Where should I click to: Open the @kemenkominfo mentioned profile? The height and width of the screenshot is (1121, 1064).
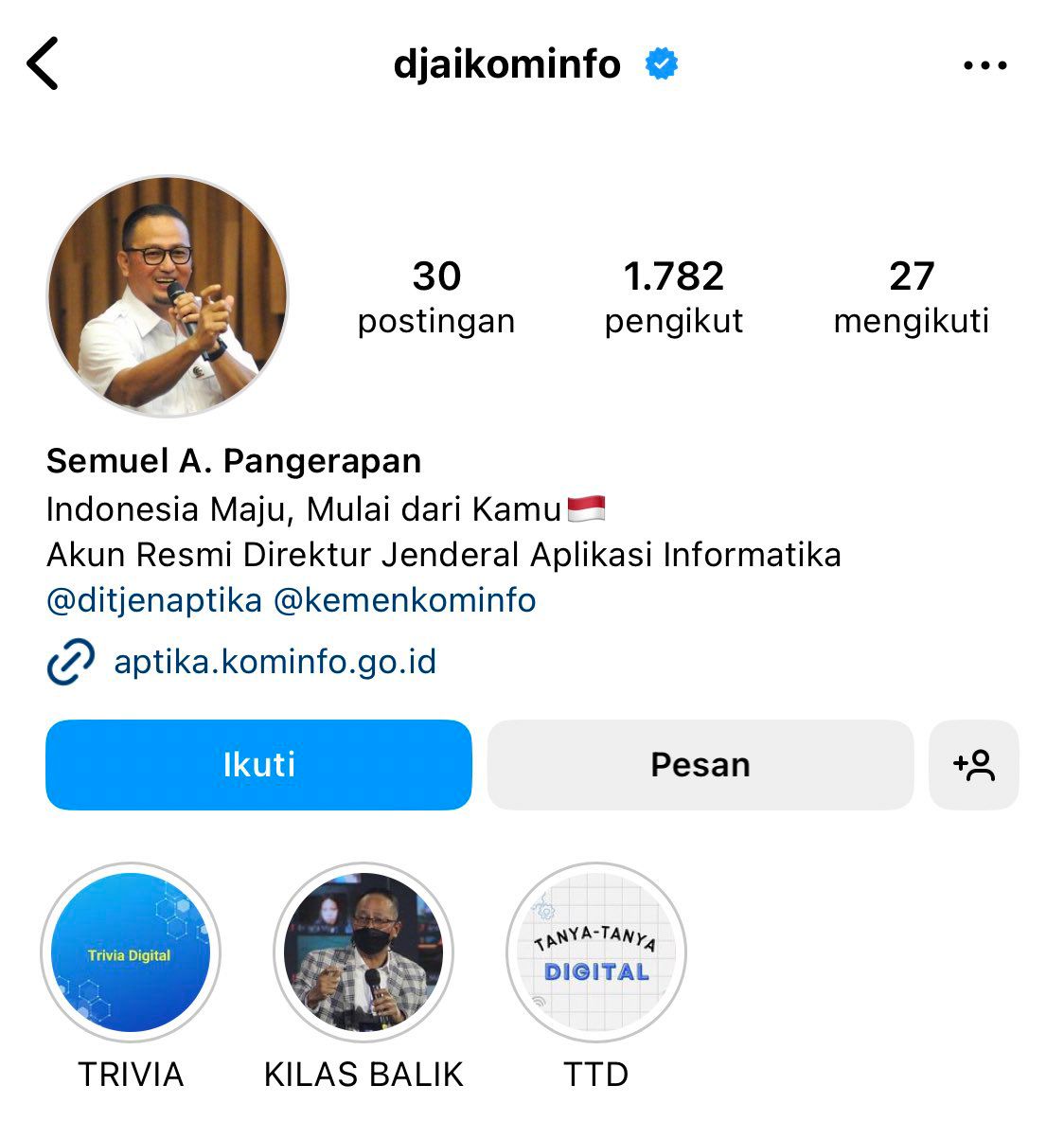coord(404,600)
